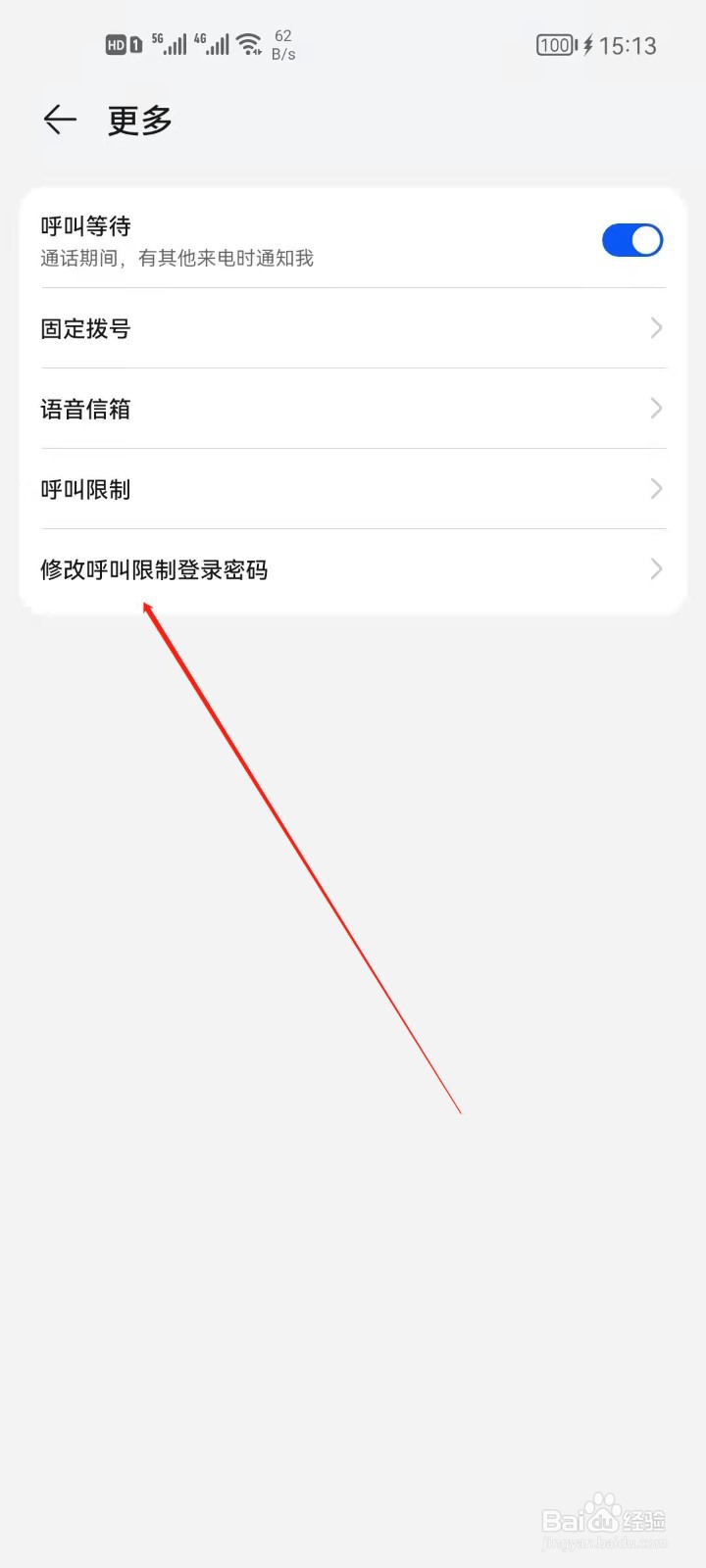Expand 固定拨号 via its chevron

(x=655, y=328)
